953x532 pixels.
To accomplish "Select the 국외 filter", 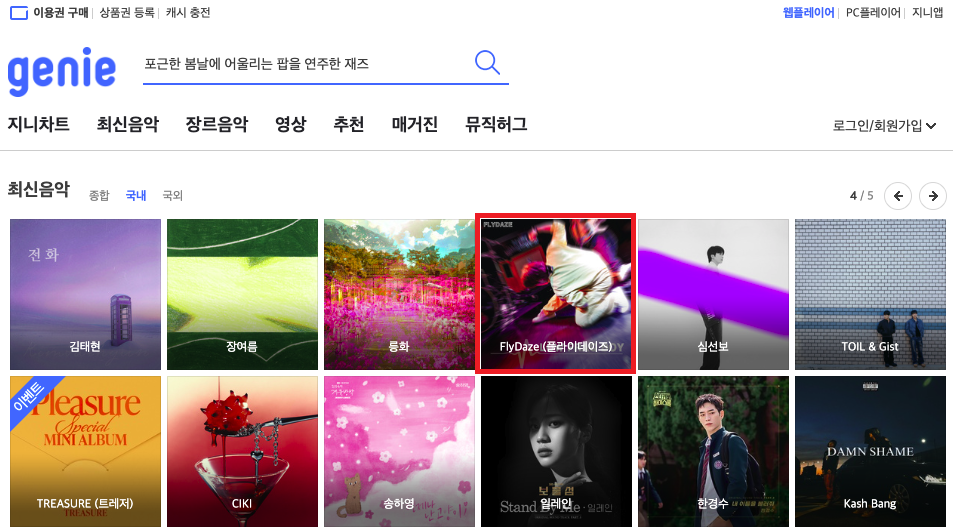I will click(x=172, y=196).
